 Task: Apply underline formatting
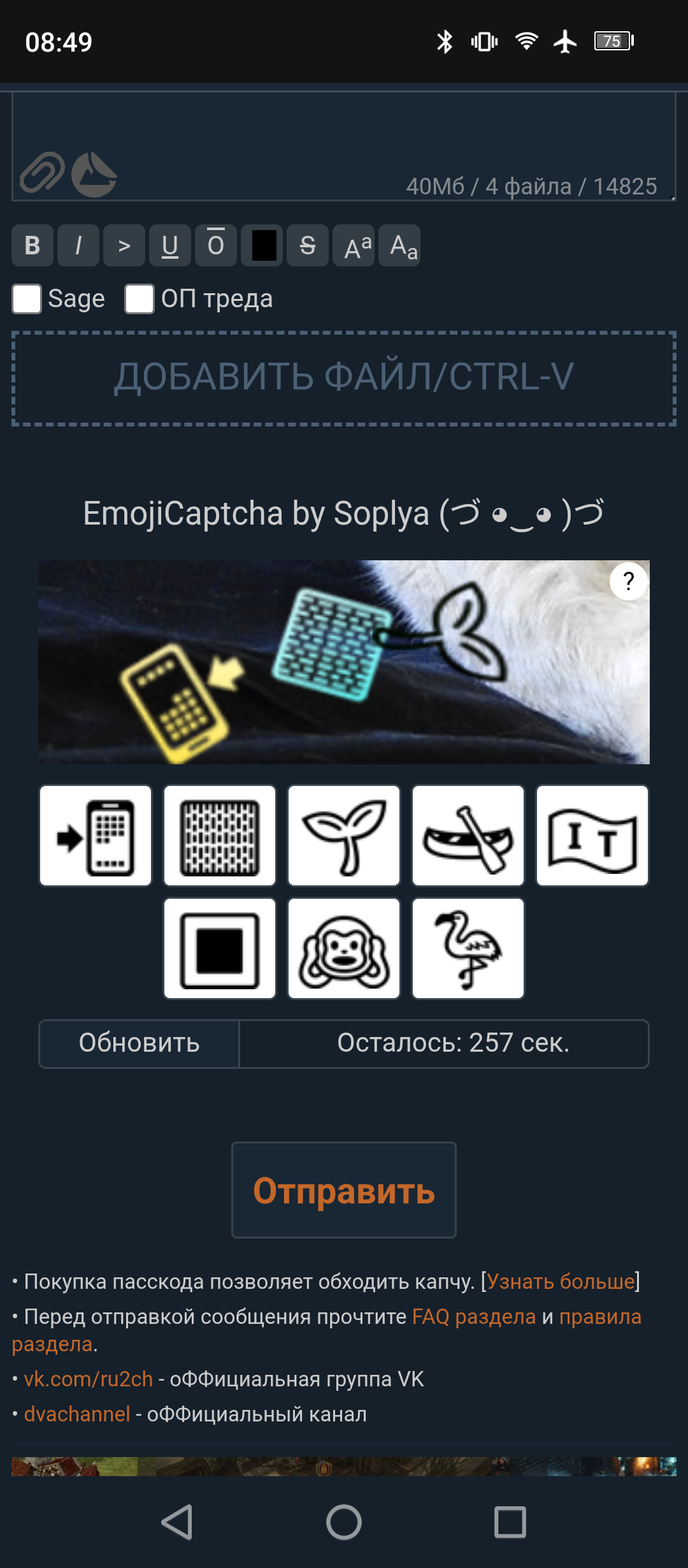point(170,245)
